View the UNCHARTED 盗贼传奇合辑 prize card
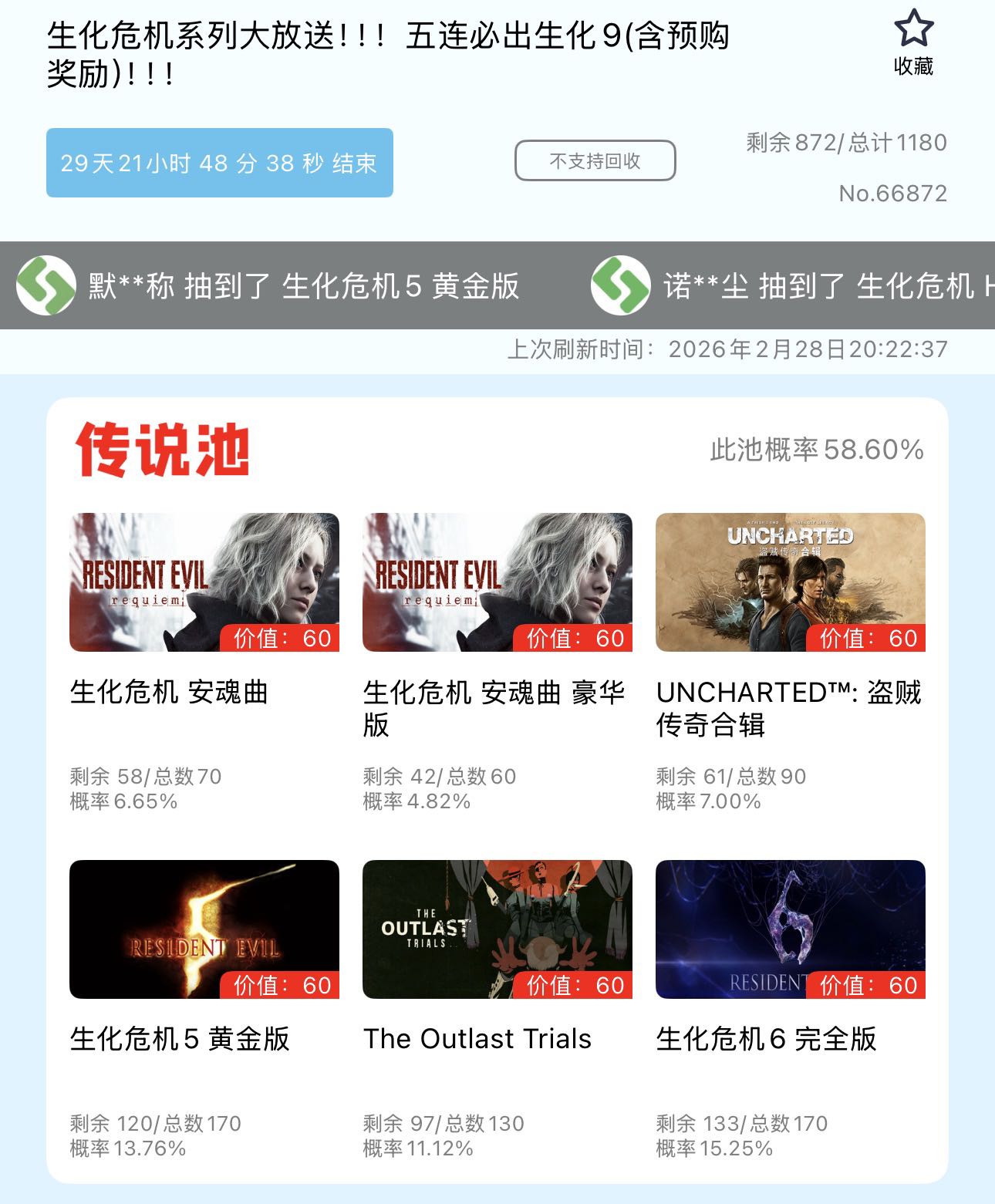Image resolution: width=995 pixels, height=1204 pixels. point(791,582)
